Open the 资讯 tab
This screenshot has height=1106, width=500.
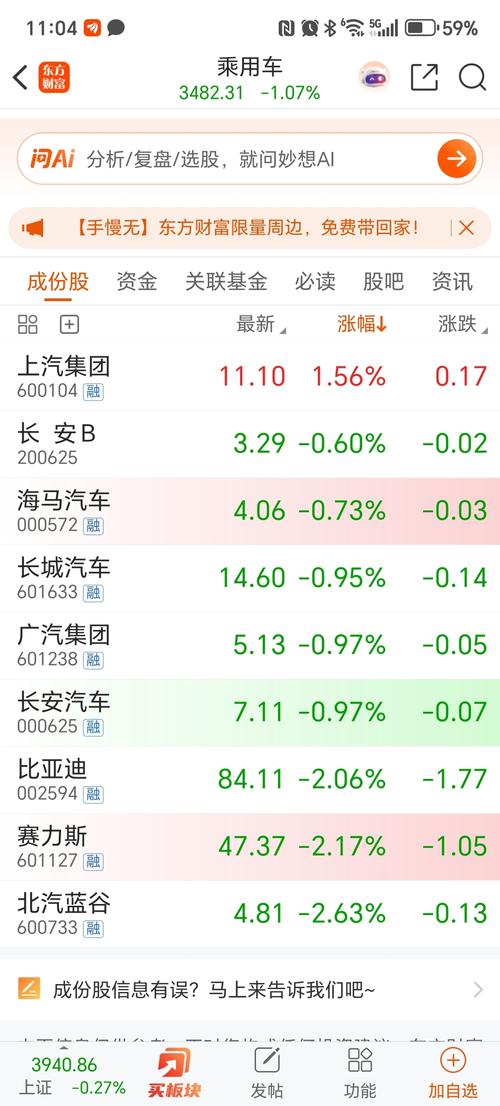[452, 282]
